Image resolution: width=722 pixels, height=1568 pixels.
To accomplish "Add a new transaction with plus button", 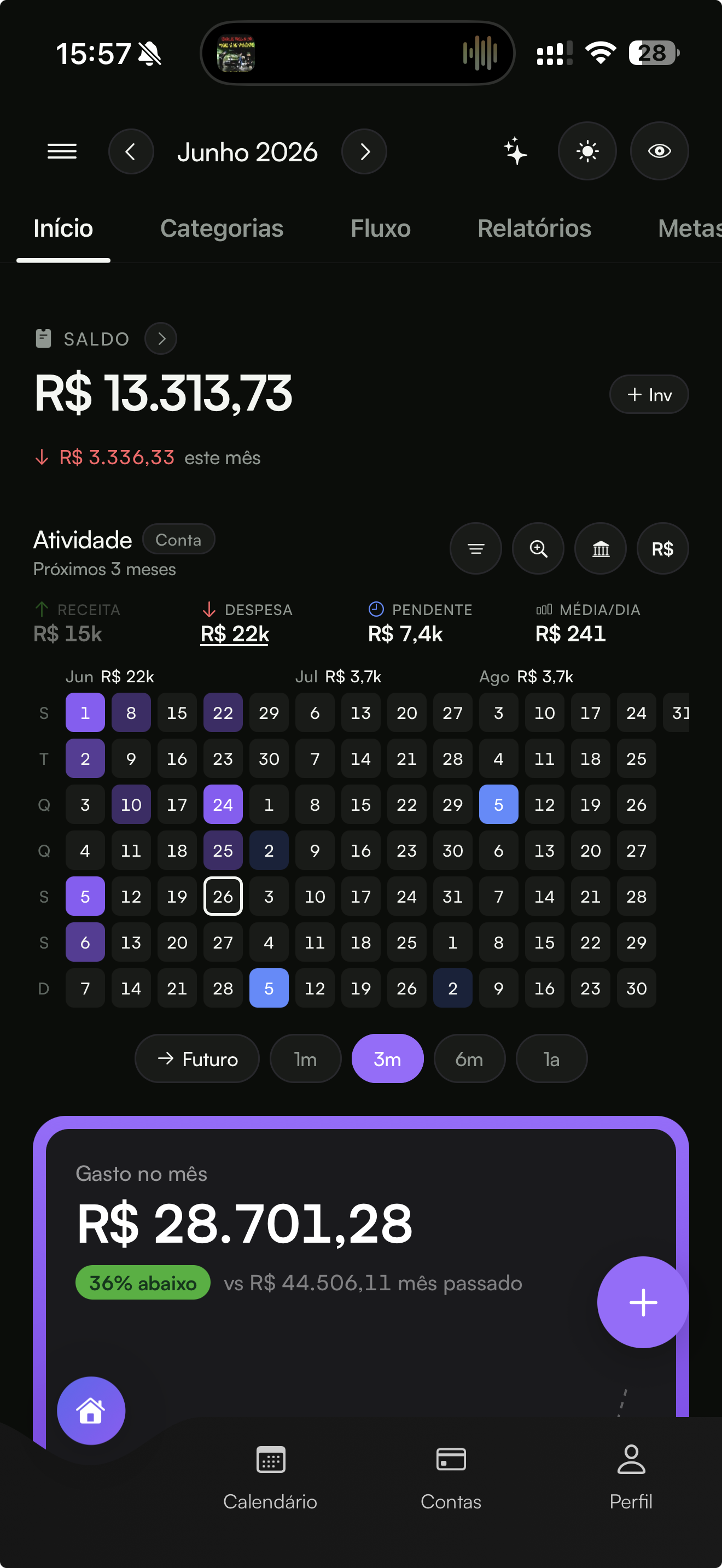I will pyautogui.click(x=643, y=1302).
